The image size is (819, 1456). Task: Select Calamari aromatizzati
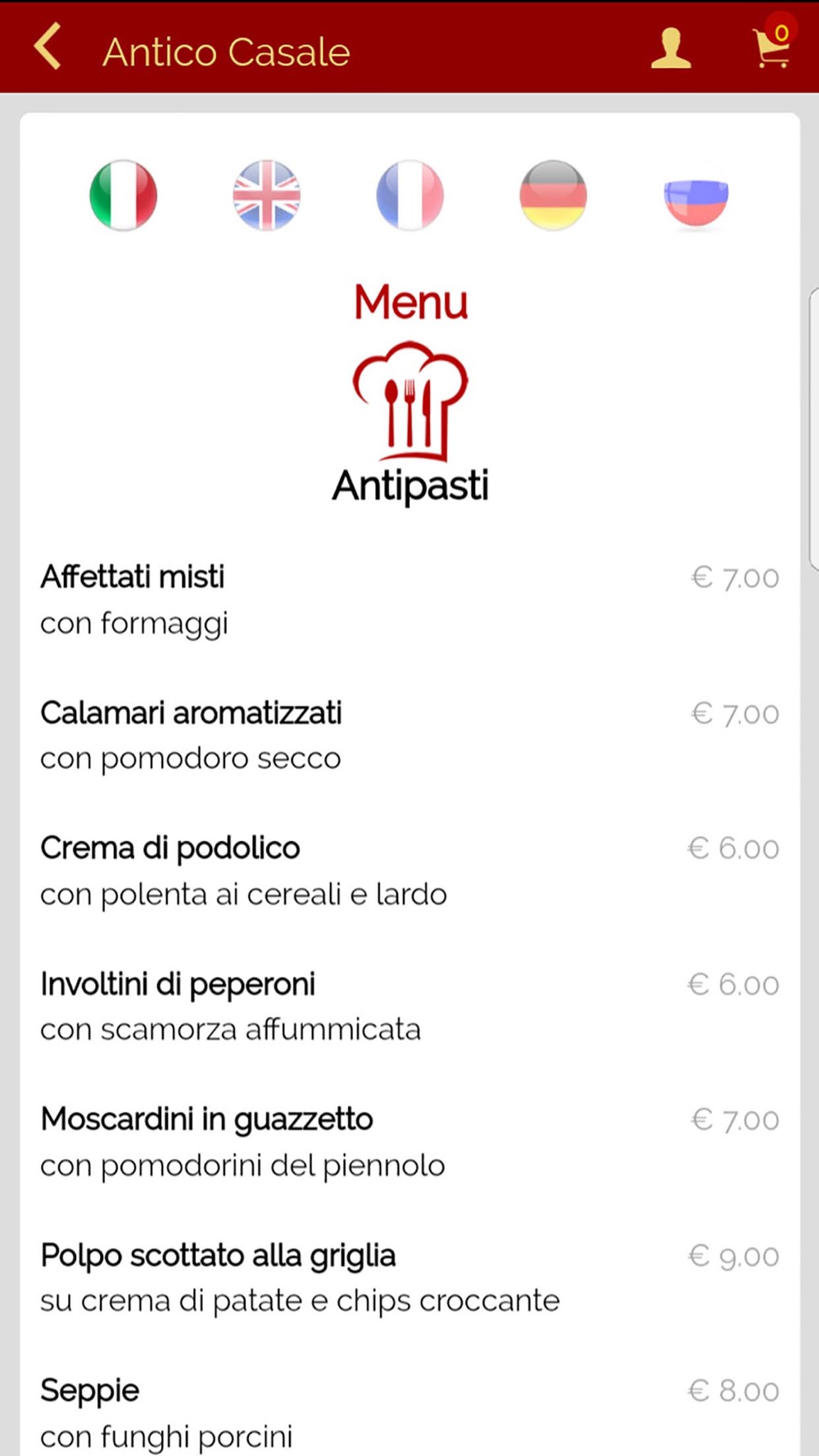[x=409, y=735]
